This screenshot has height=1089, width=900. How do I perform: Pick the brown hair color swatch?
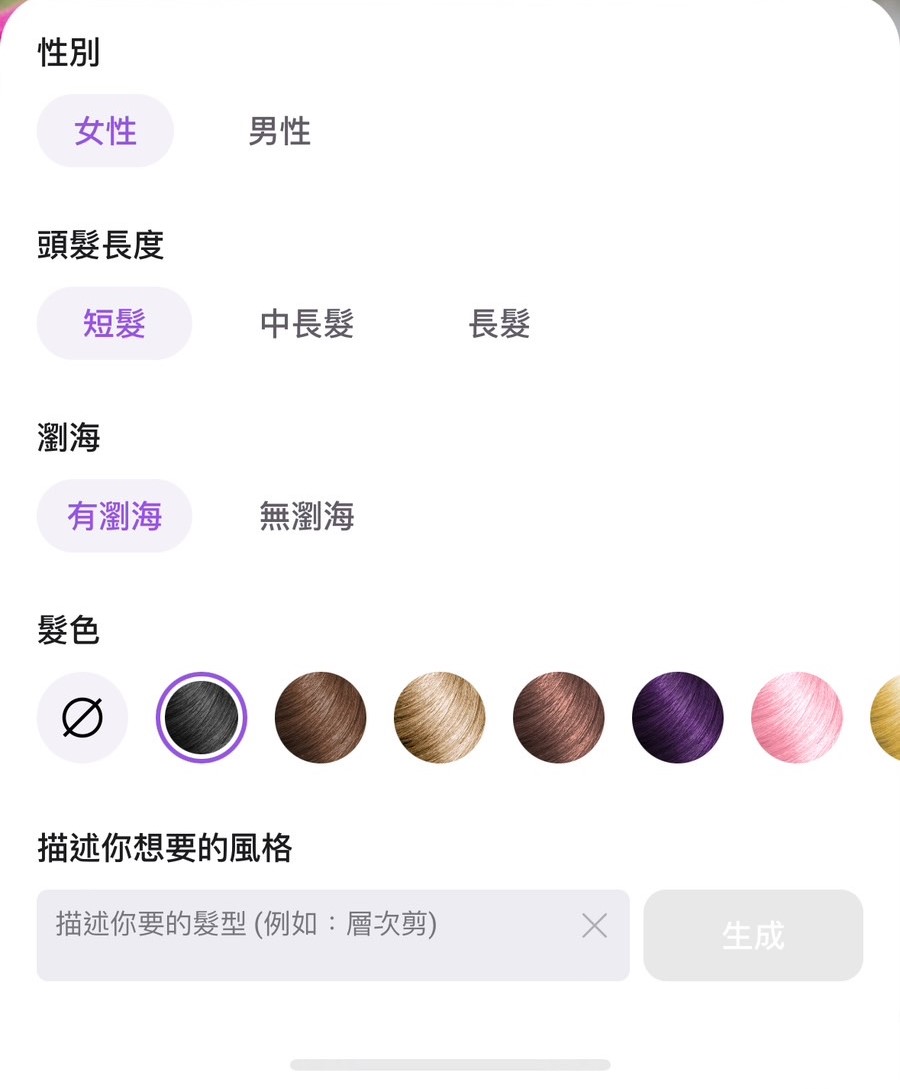[x=320, y=717]
